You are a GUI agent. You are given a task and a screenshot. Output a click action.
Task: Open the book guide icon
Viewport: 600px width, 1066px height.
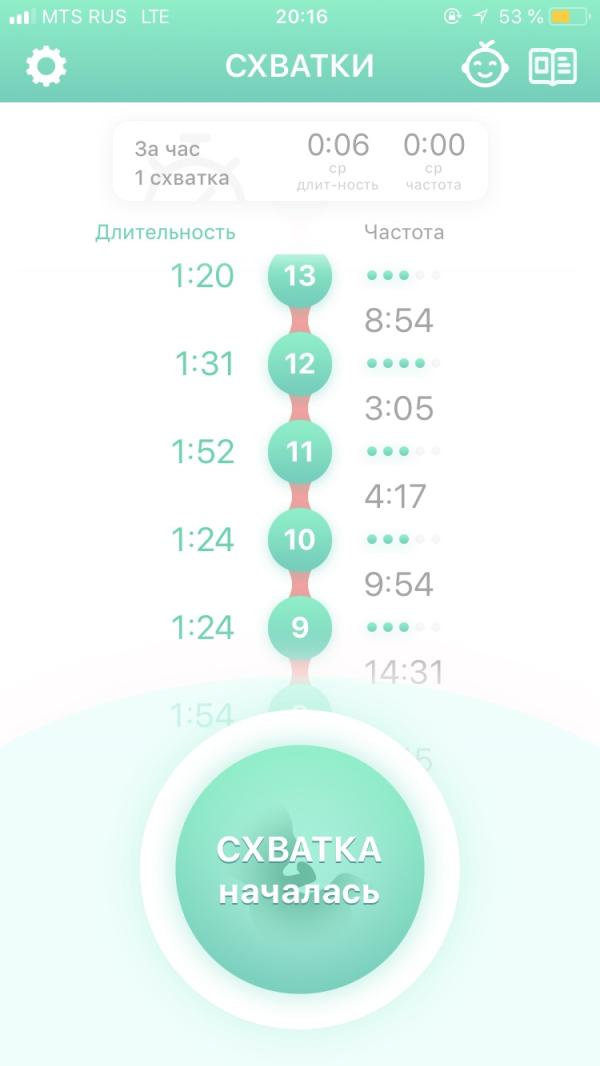pos(552,67)
